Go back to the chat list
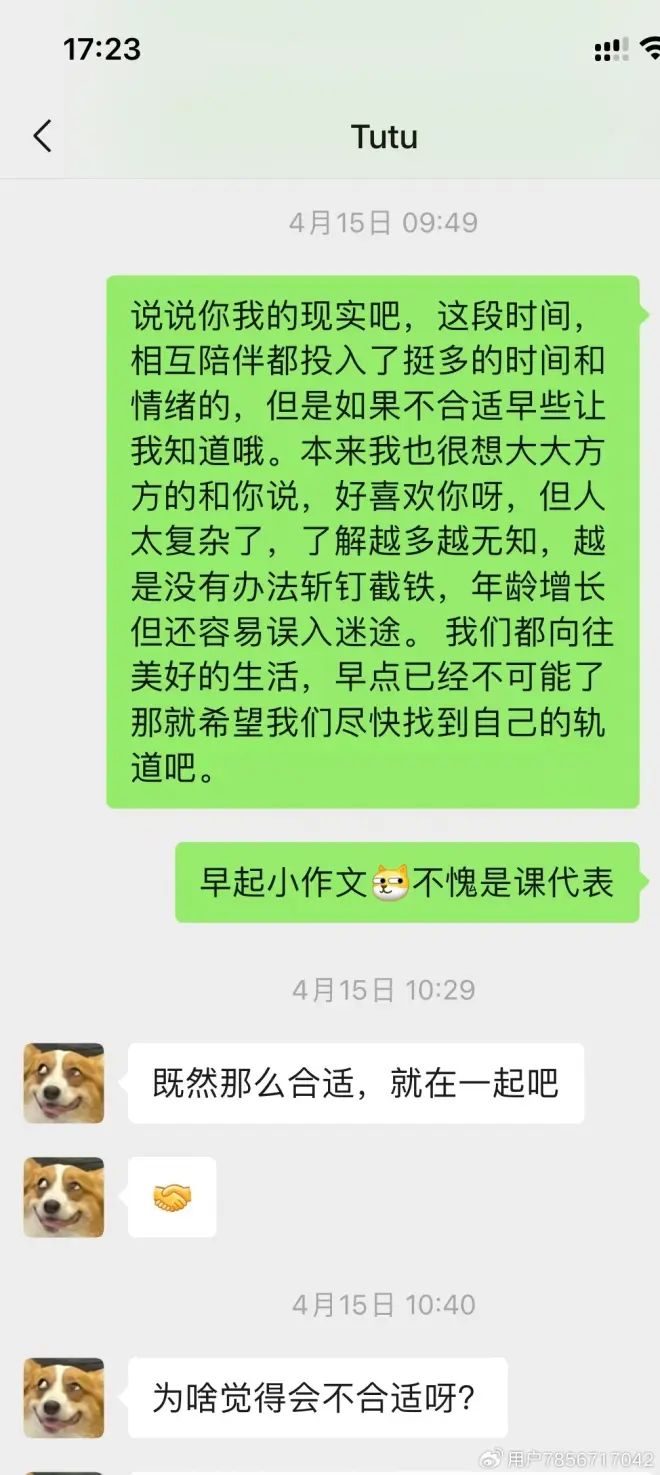Viewport: 660px width, 1475px height. point(42,136)
